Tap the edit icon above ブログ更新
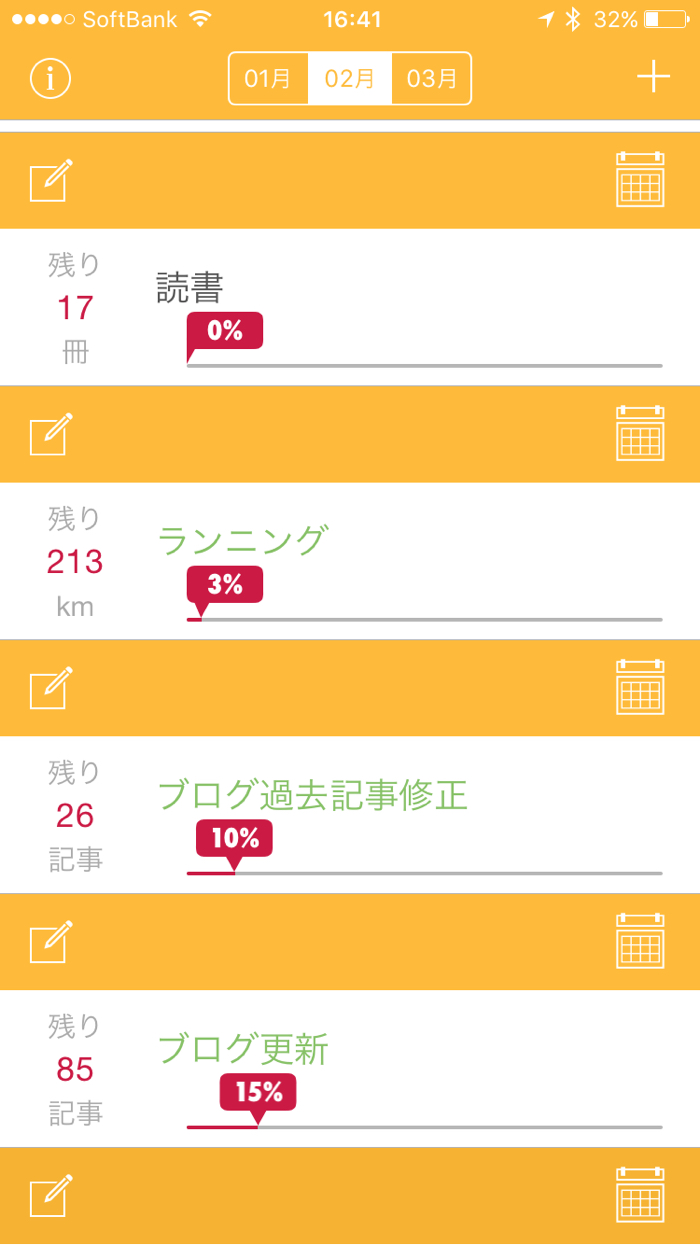 pos(51,942)
